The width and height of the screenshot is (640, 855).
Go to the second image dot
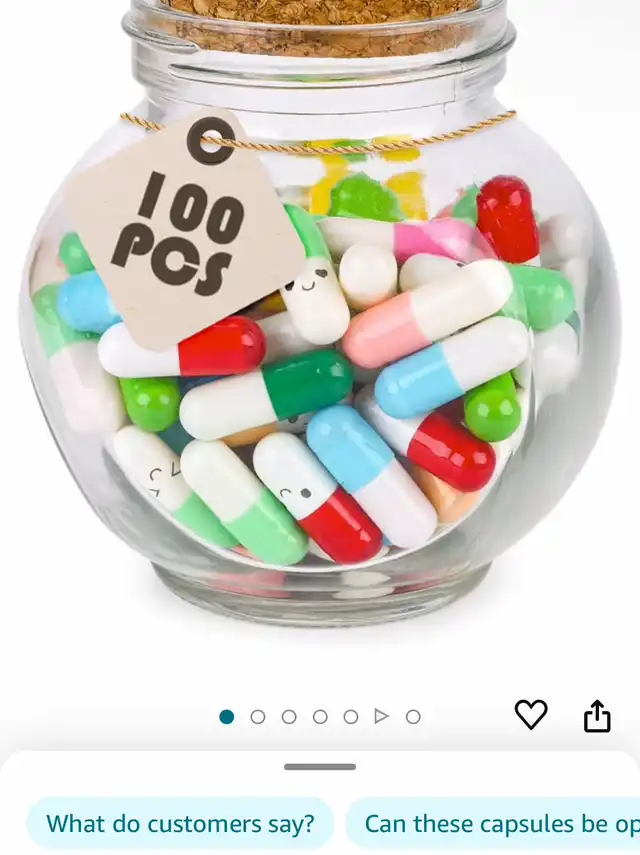(258, 716)
